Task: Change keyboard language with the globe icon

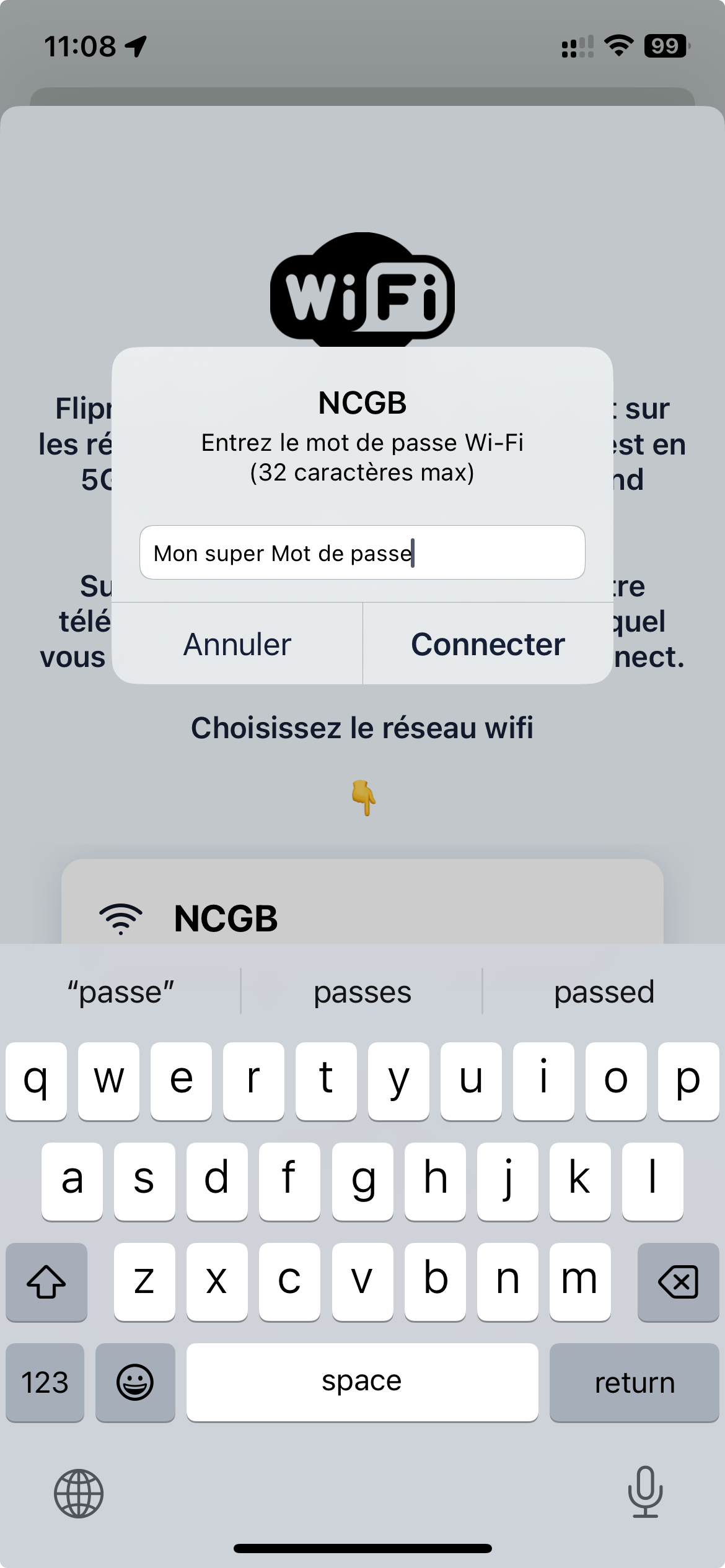Action: pyautogui.click(x=79, y=1494)
